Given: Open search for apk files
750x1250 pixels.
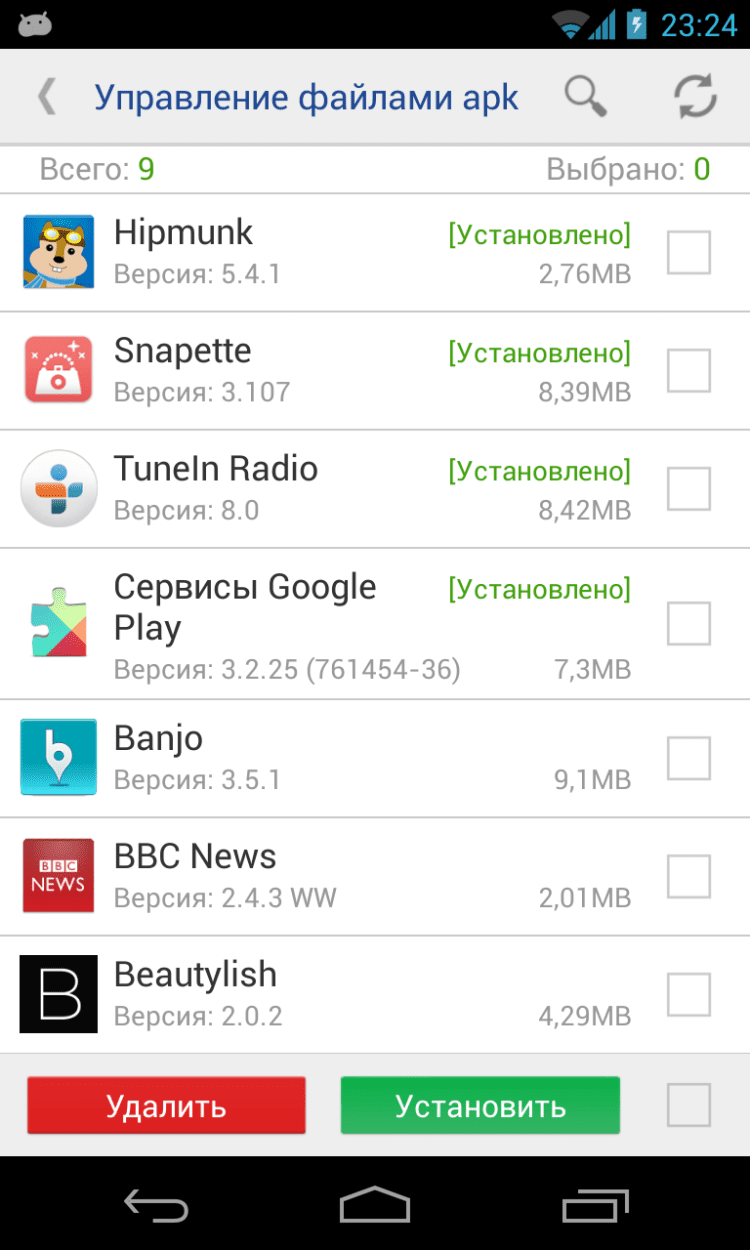Looking at the screenshot, I should click(585, 97).
